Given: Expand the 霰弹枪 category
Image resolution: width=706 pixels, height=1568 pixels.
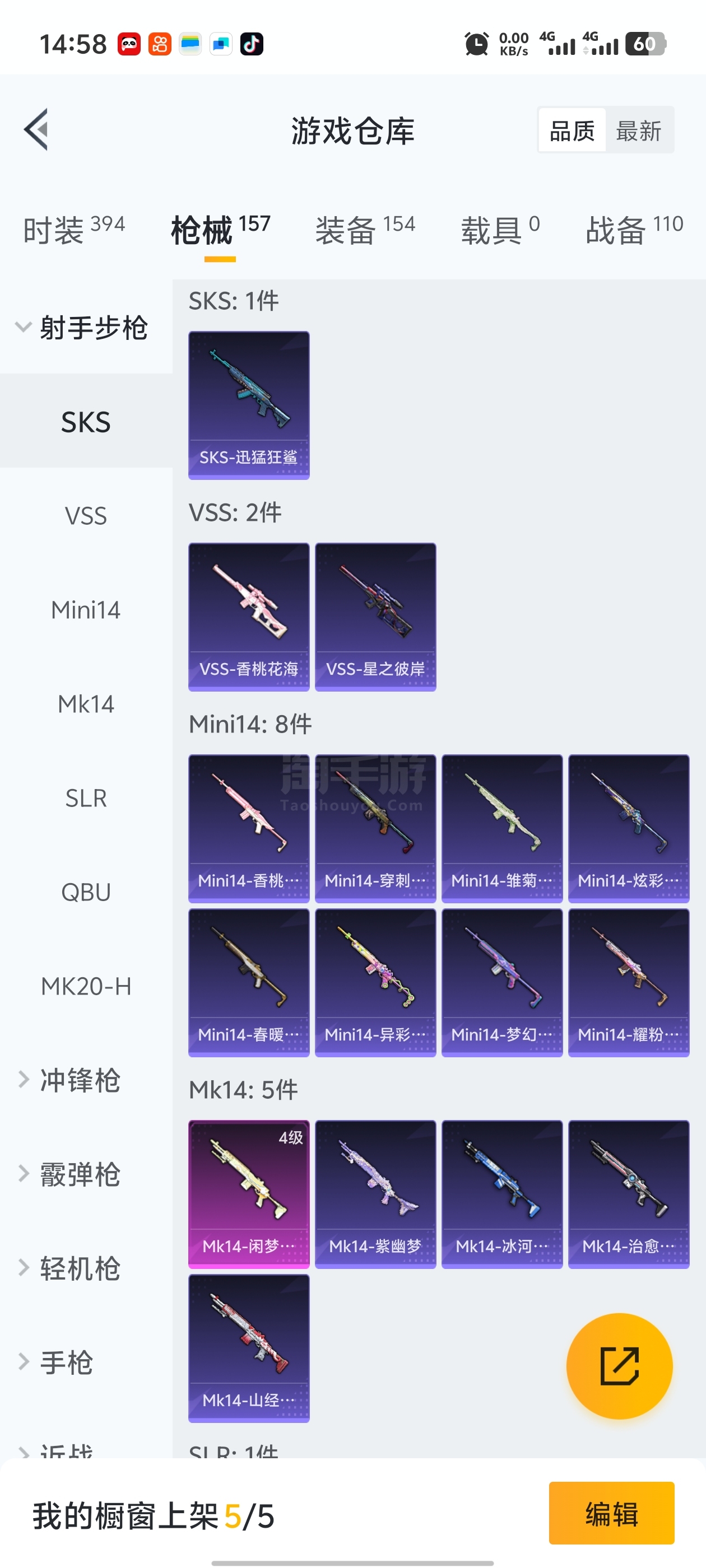Looking at the screenshot, I should point(79,1174).
